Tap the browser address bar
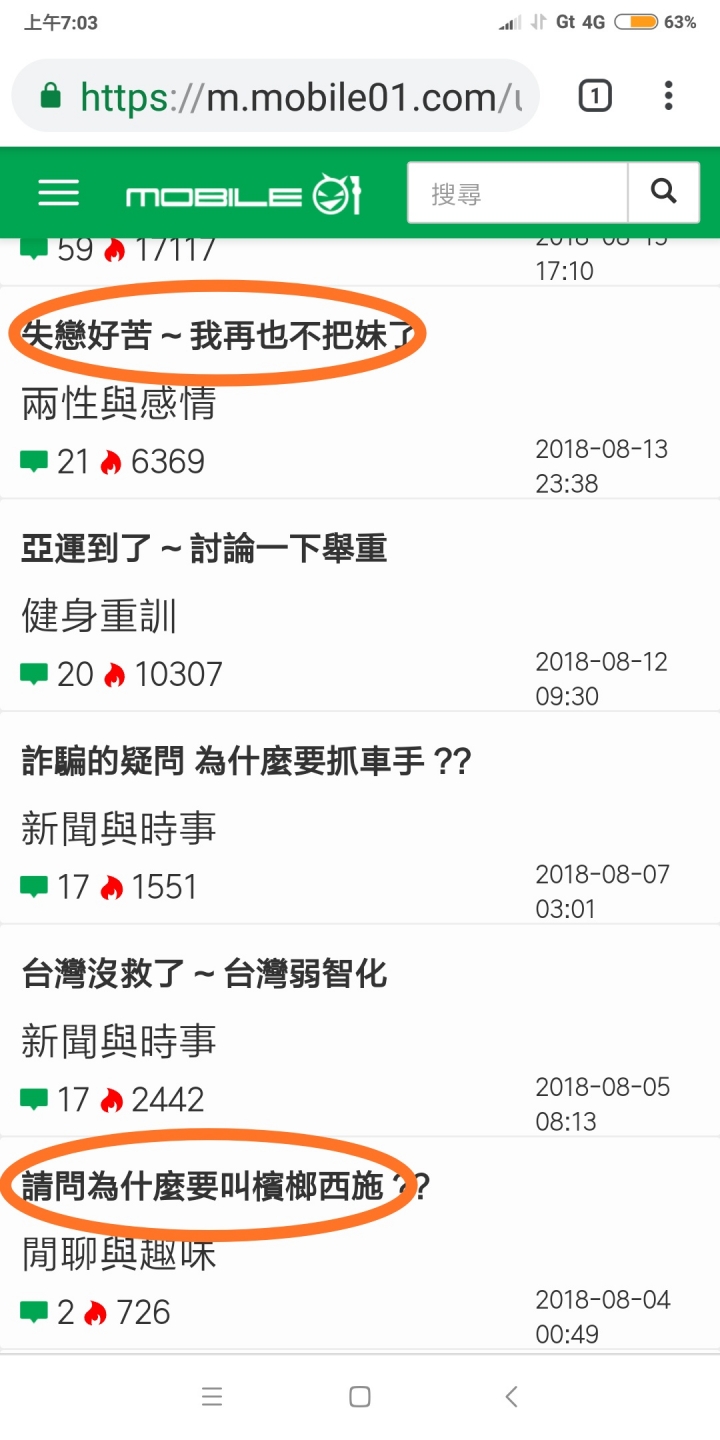Screen dimensions: 720x1440 point(275,97)
